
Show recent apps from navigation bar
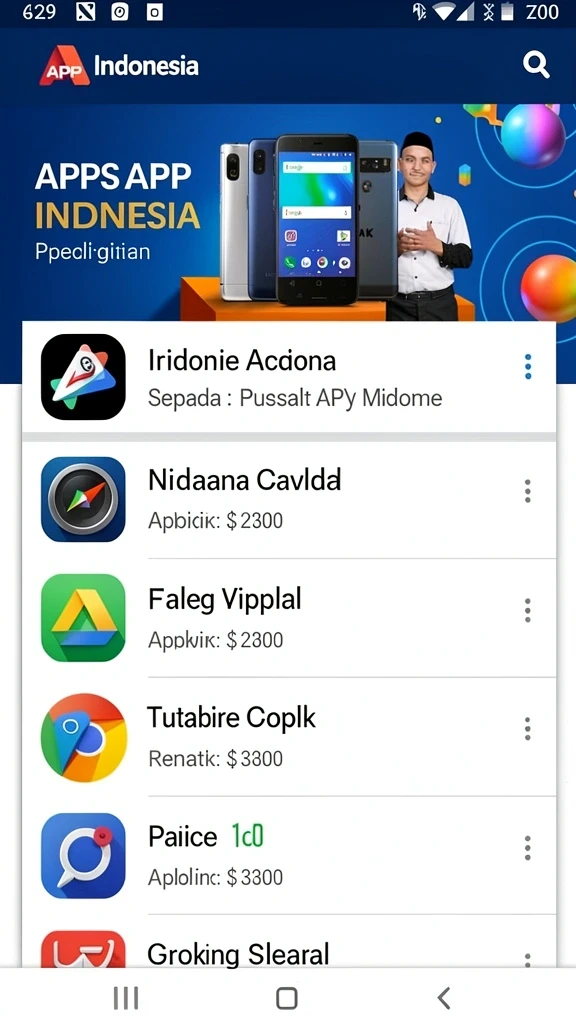(126, 998)
